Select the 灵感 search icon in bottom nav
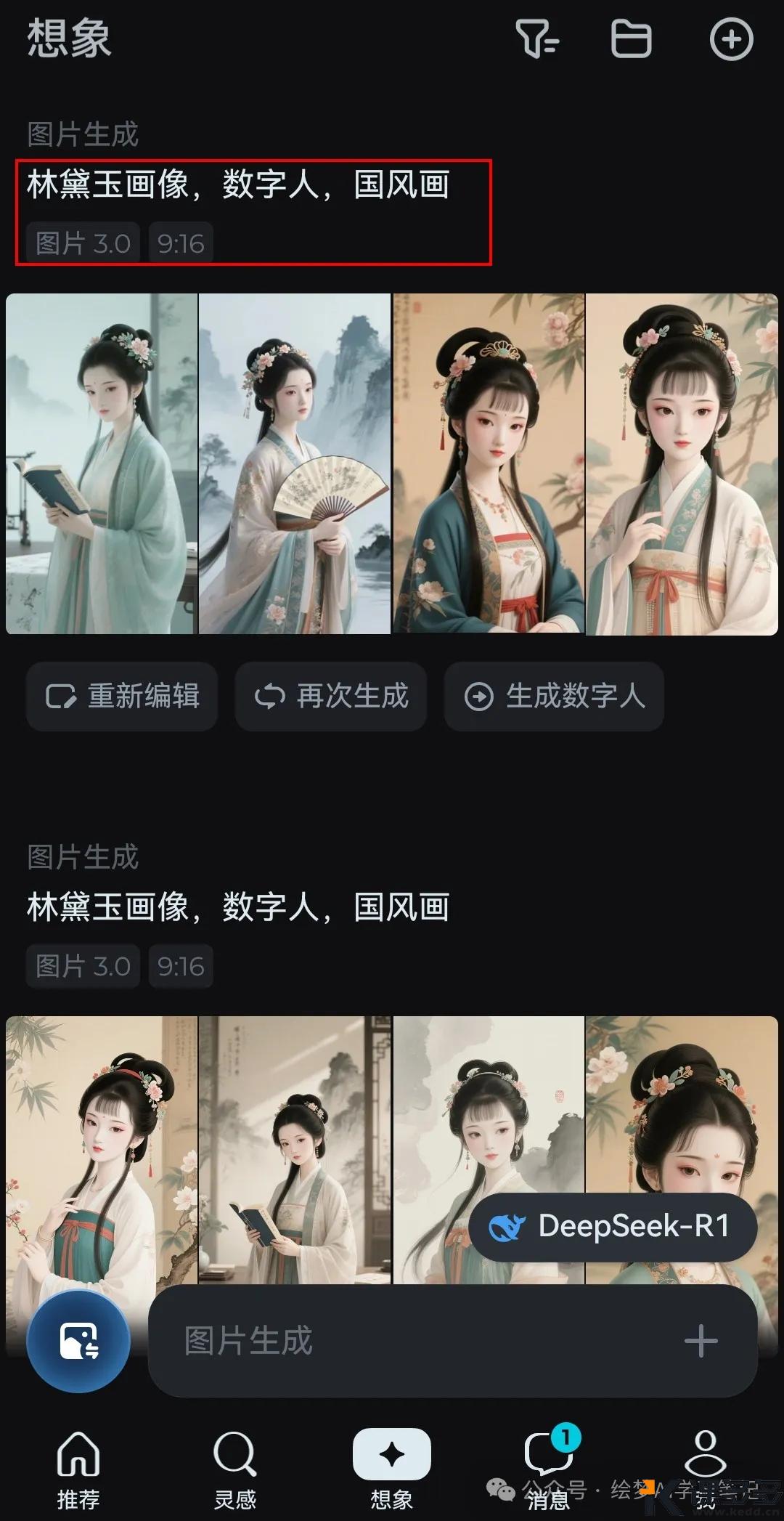 234,1462
